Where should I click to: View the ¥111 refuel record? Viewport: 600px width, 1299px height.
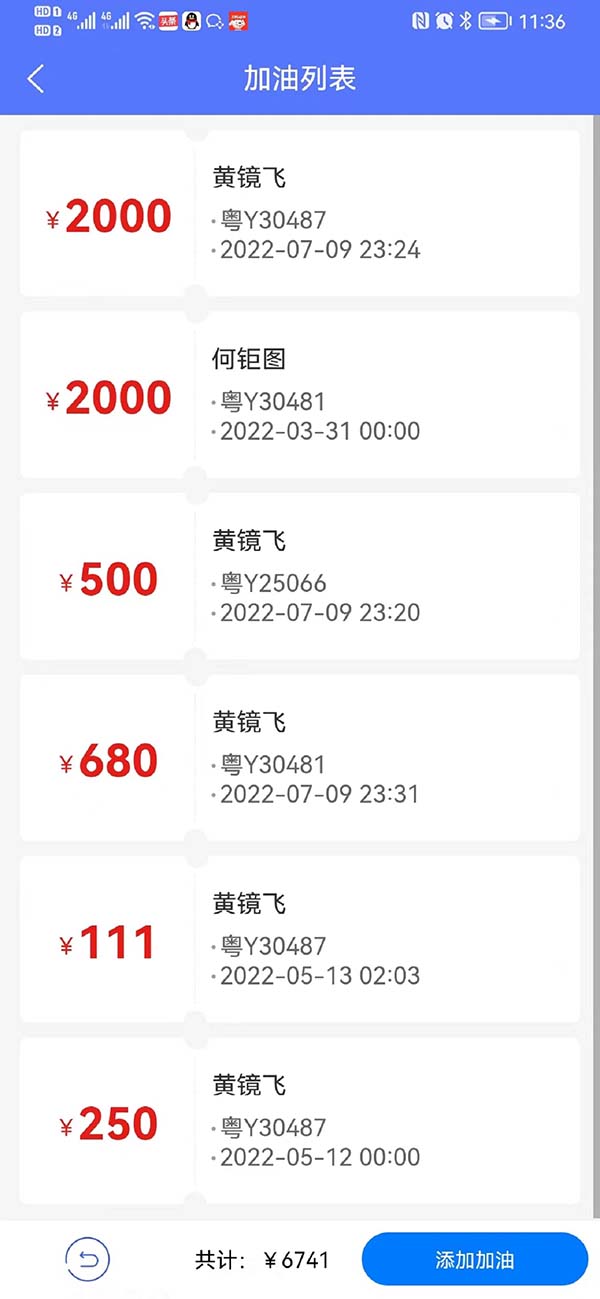[x=300, y=940]
